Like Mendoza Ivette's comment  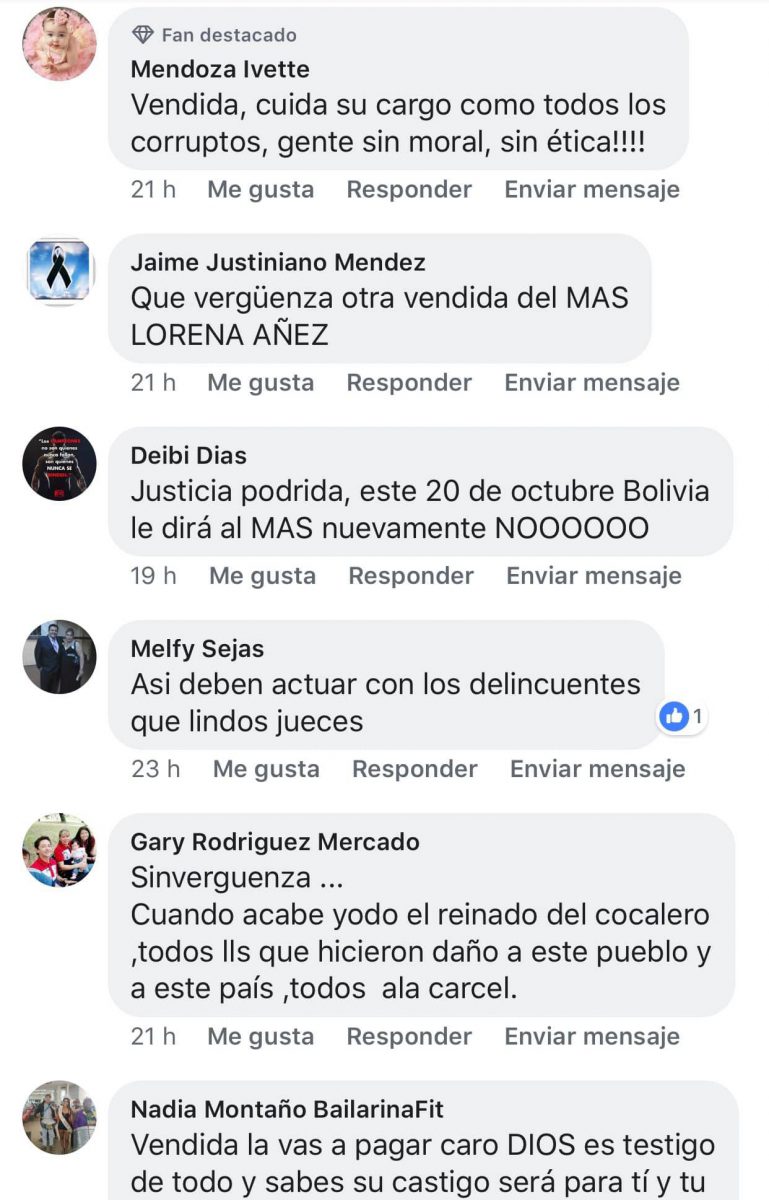(x=260, y=189)
